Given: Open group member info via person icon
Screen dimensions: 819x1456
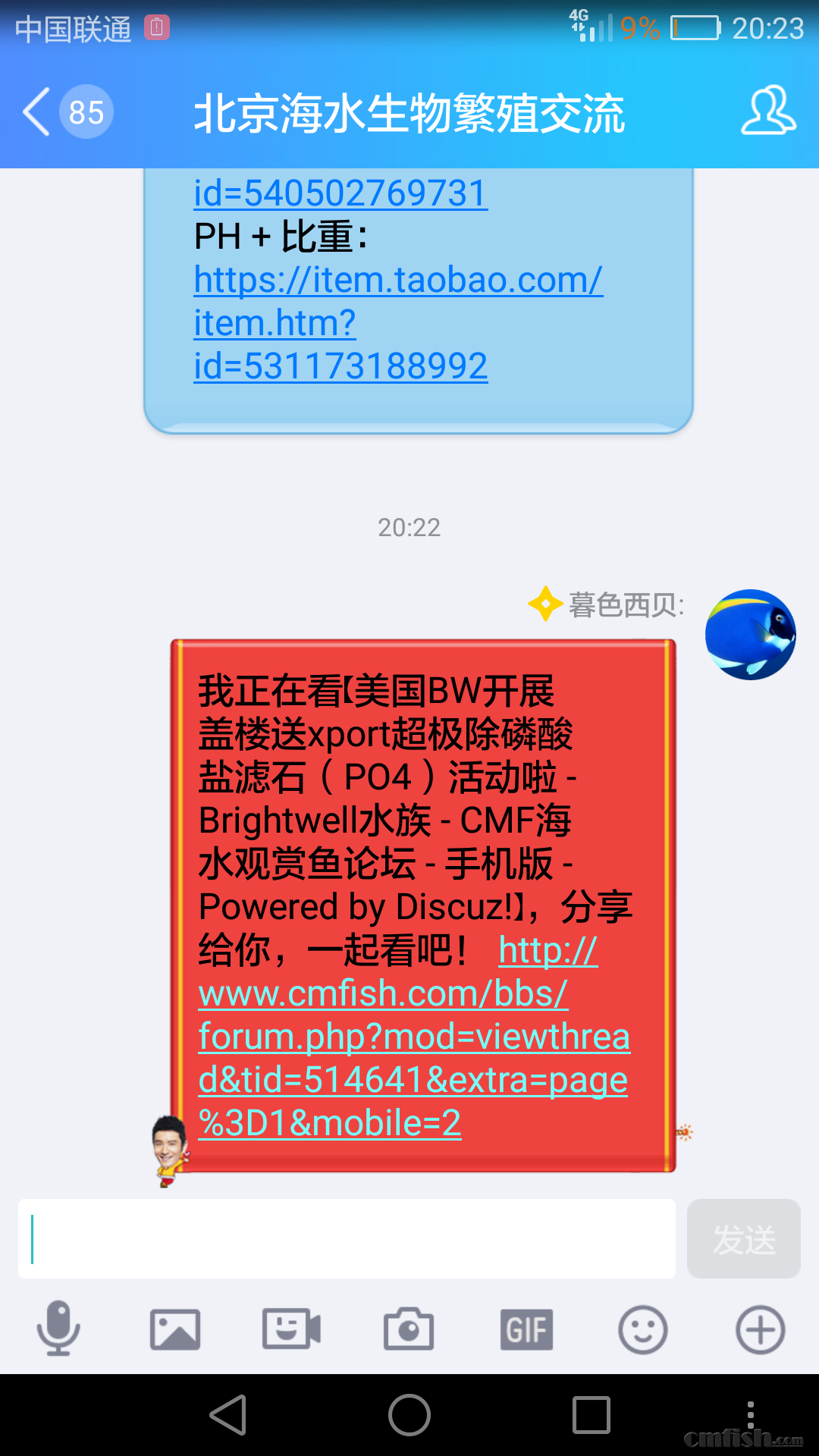Looking at the screenshot, I should (768, 112).
